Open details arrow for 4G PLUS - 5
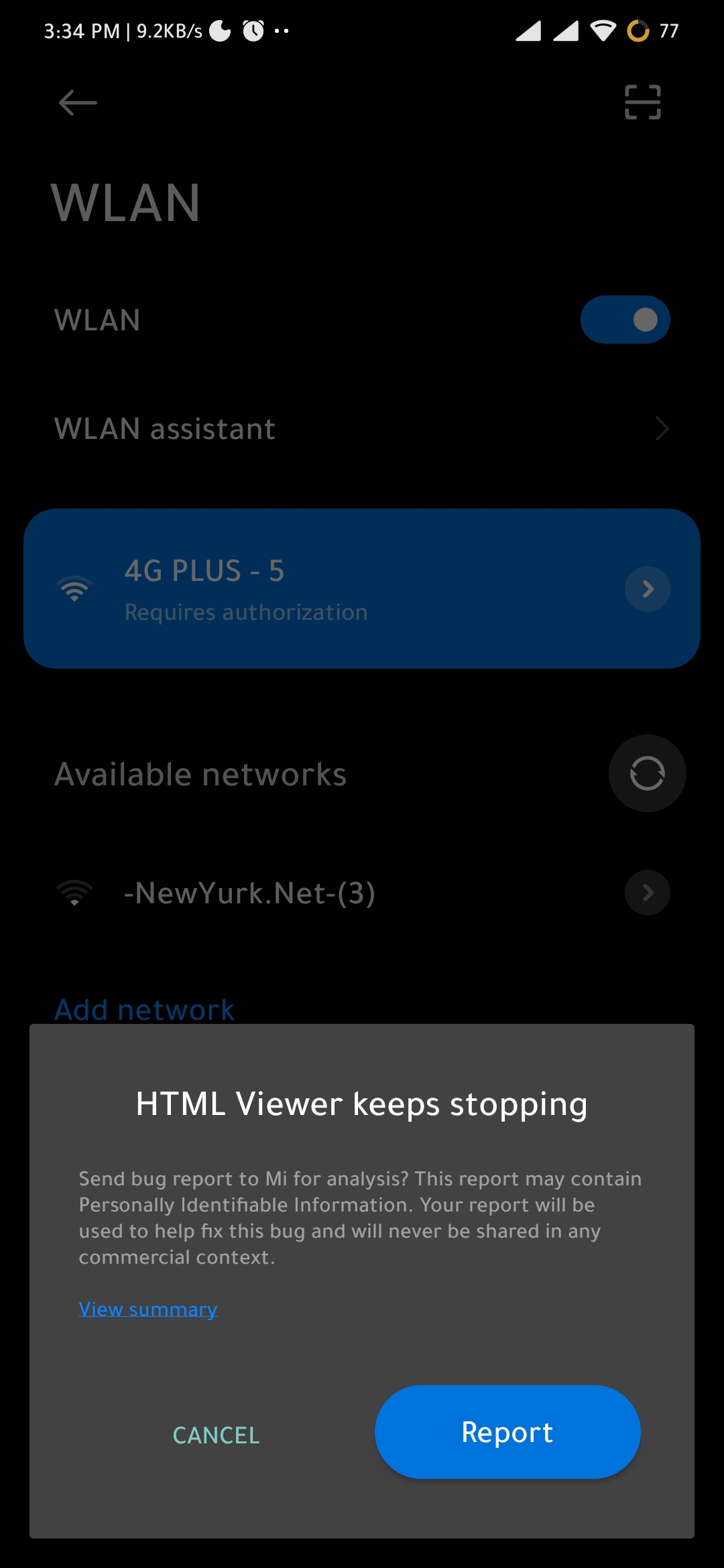Image resolution: width=724 pixels, height=1568 pixels. 648,589
